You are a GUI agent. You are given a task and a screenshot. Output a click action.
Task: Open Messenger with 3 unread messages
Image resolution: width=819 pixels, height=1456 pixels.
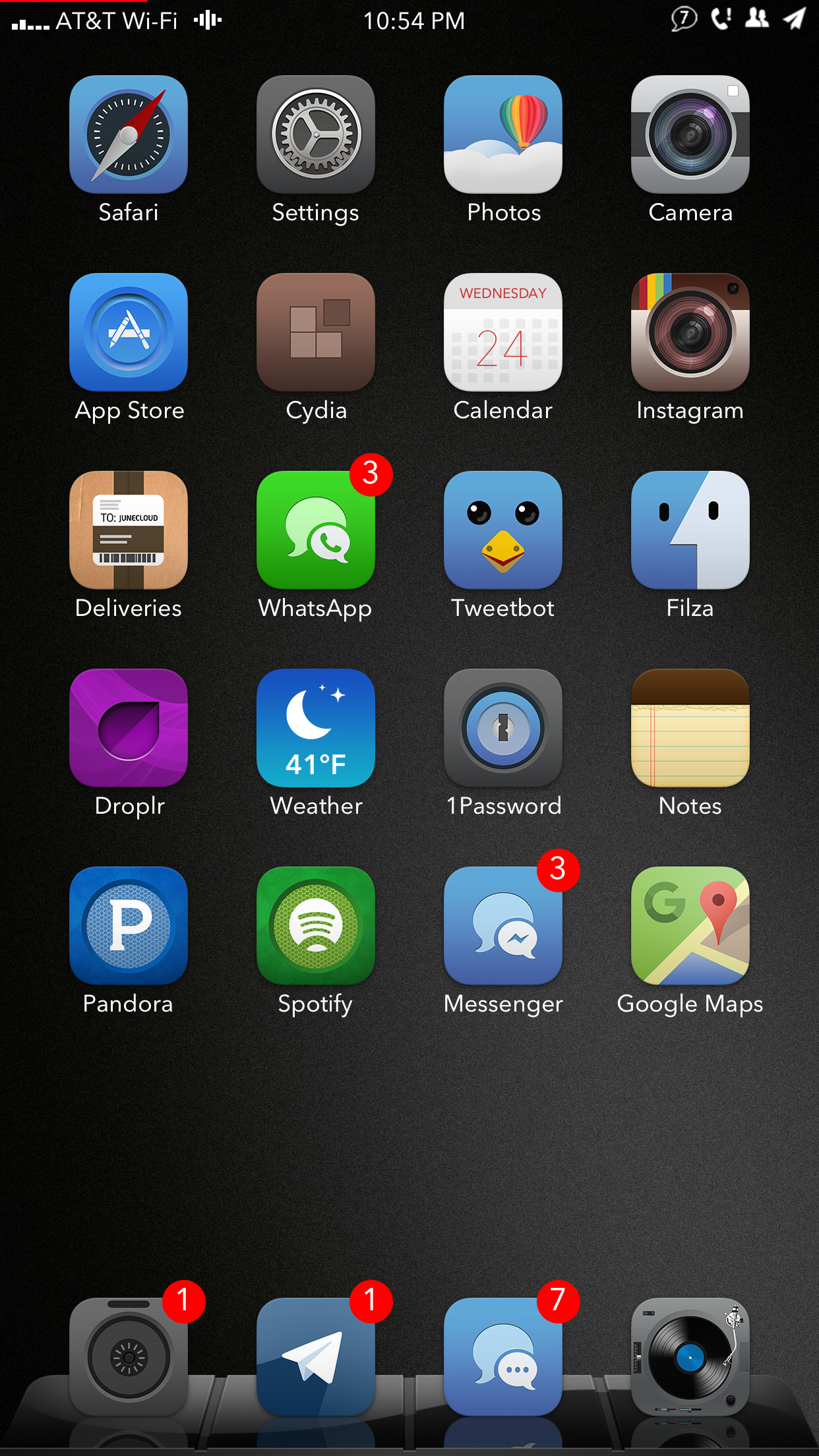point(503,926)
